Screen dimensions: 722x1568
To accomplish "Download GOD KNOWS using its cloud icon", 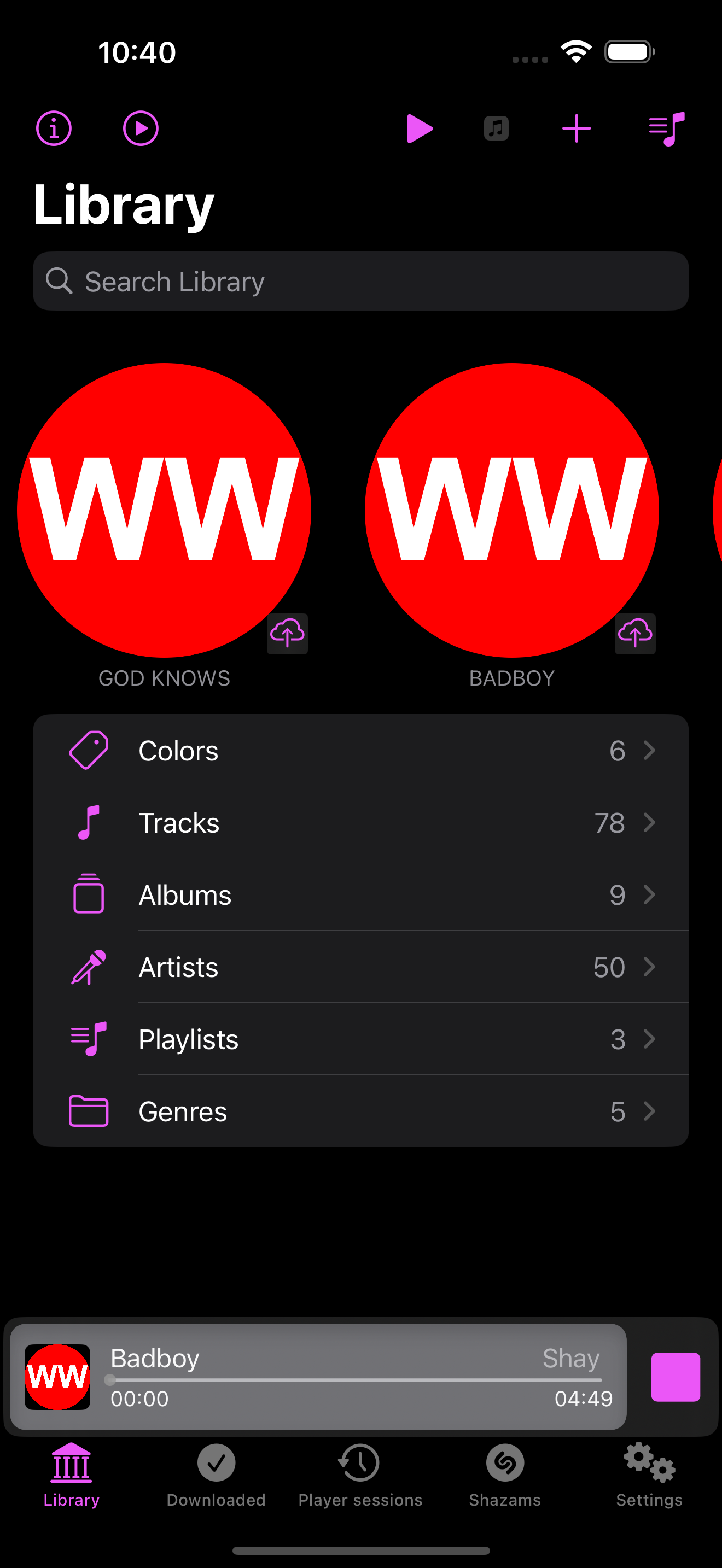I will click(x=287, y=634).
